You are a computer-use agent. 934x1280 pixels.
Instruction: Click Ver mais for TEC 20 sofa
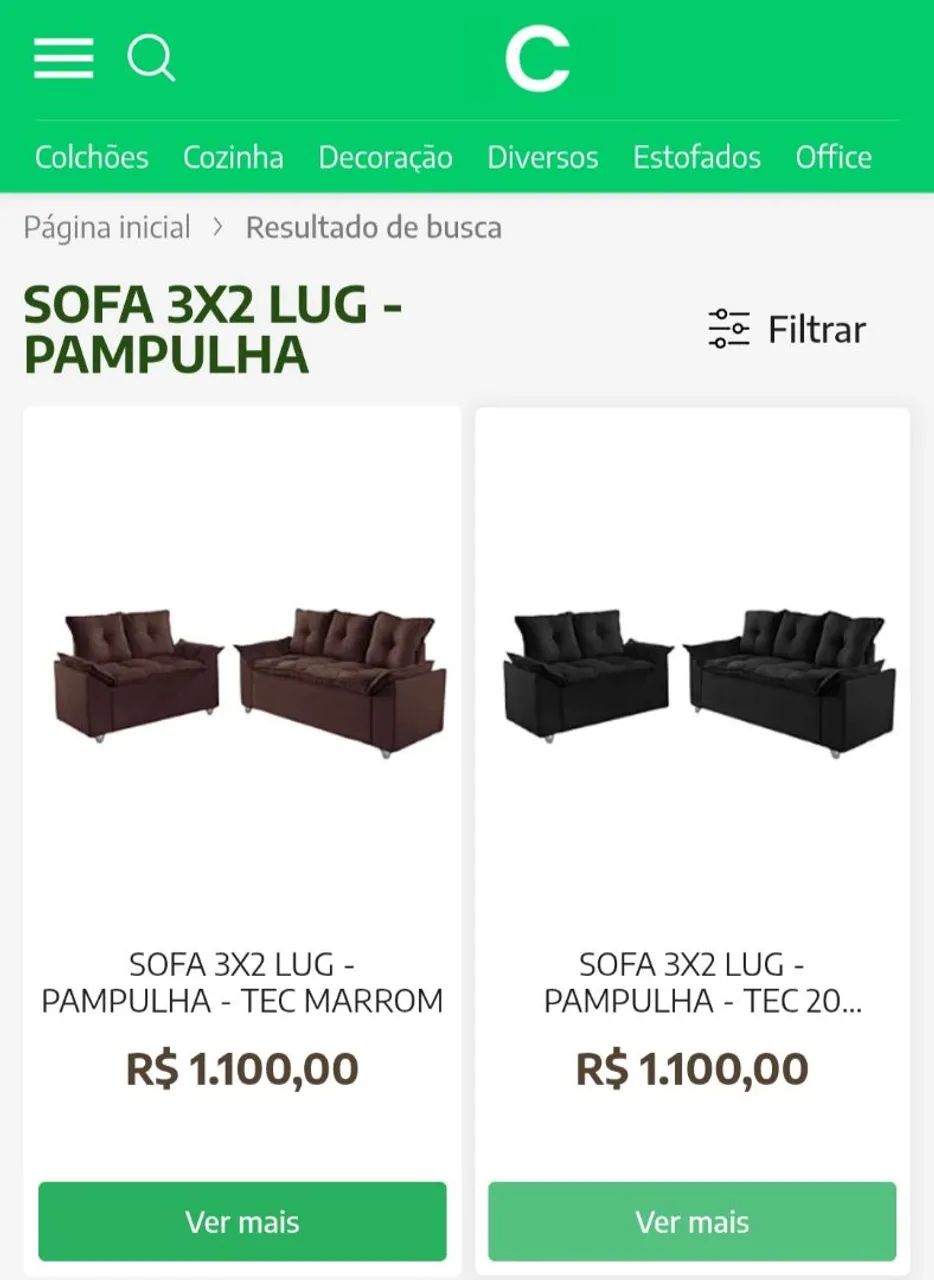pyautogui.click(x=692, y=1221)
